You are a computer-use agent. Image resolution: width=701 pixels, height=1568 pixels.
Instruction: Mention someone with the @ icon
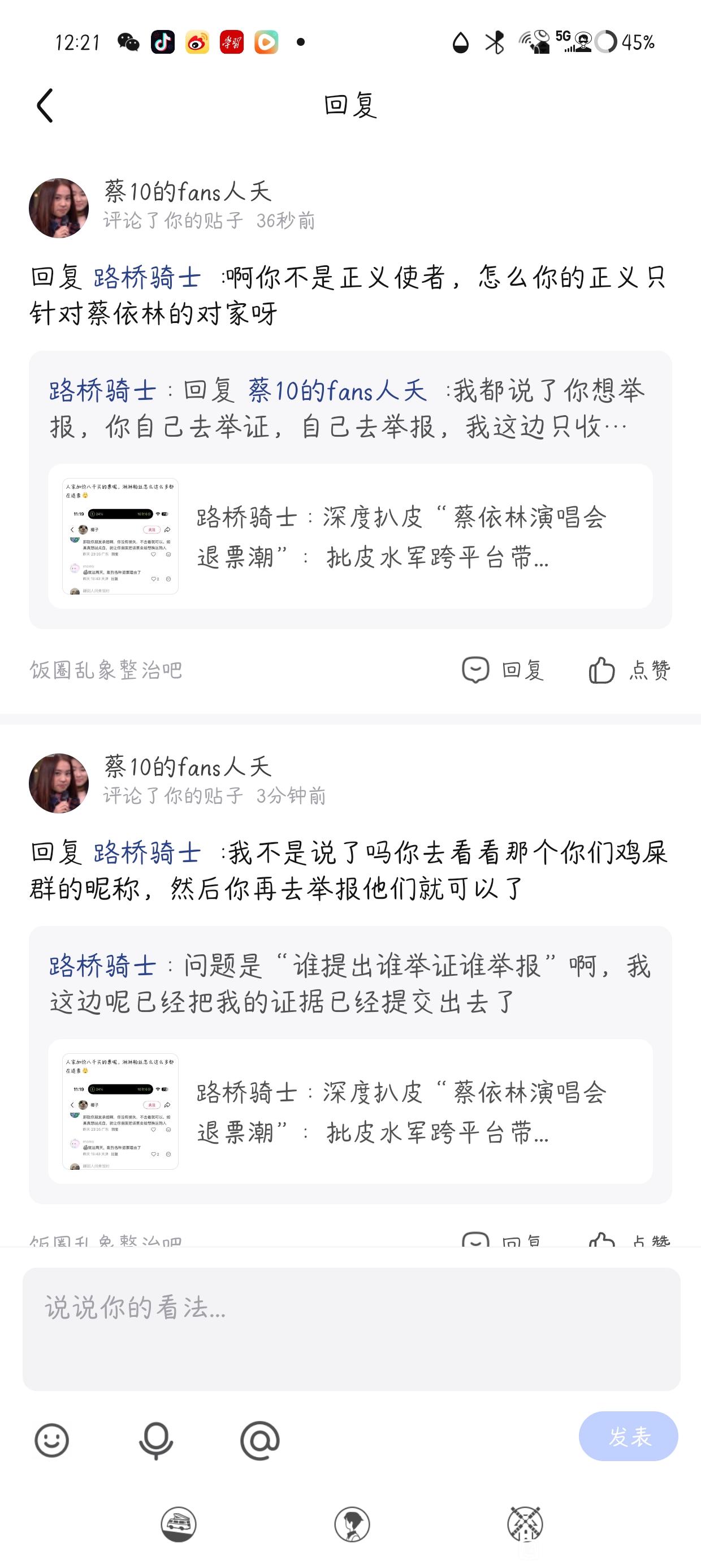pyautogui.click(x=260, y=1440)
